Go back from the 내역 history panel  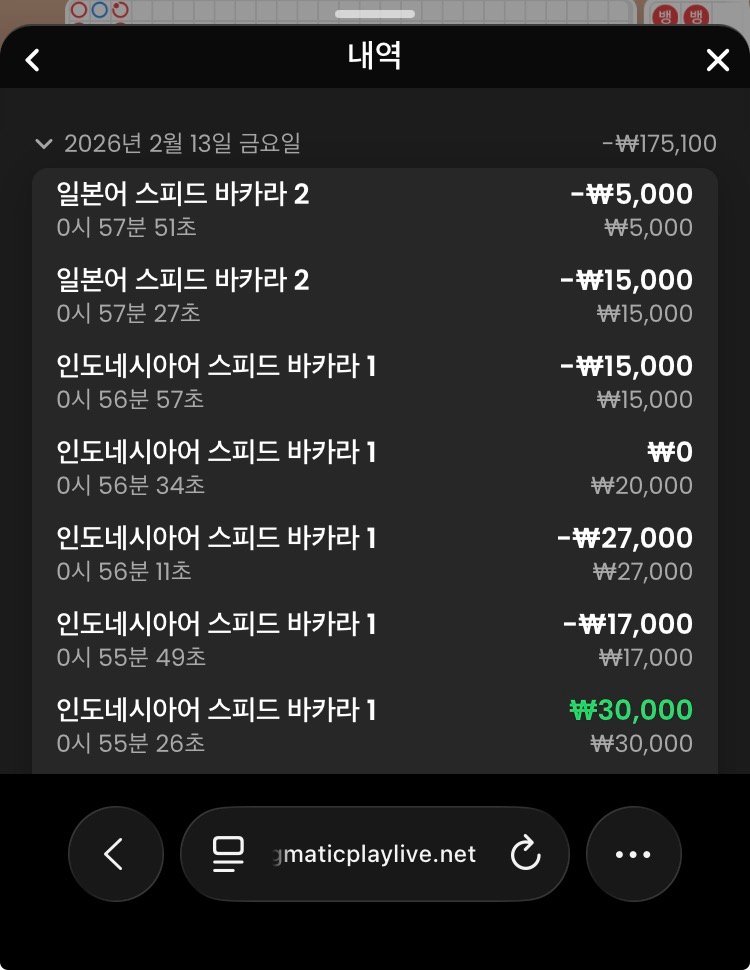tap(33, 60)
